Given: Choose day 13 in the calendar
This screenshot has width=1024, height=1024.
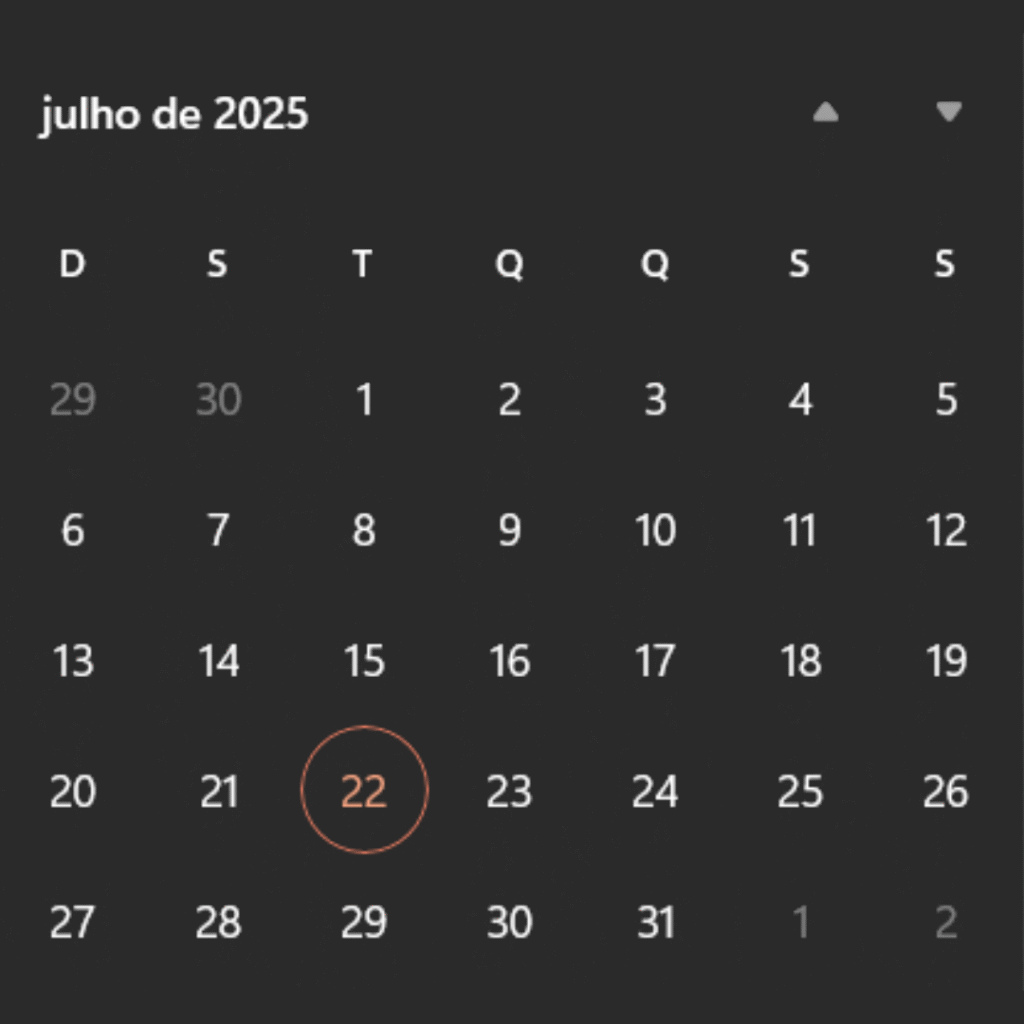Looking at the screenshot, I should [72, 661].
